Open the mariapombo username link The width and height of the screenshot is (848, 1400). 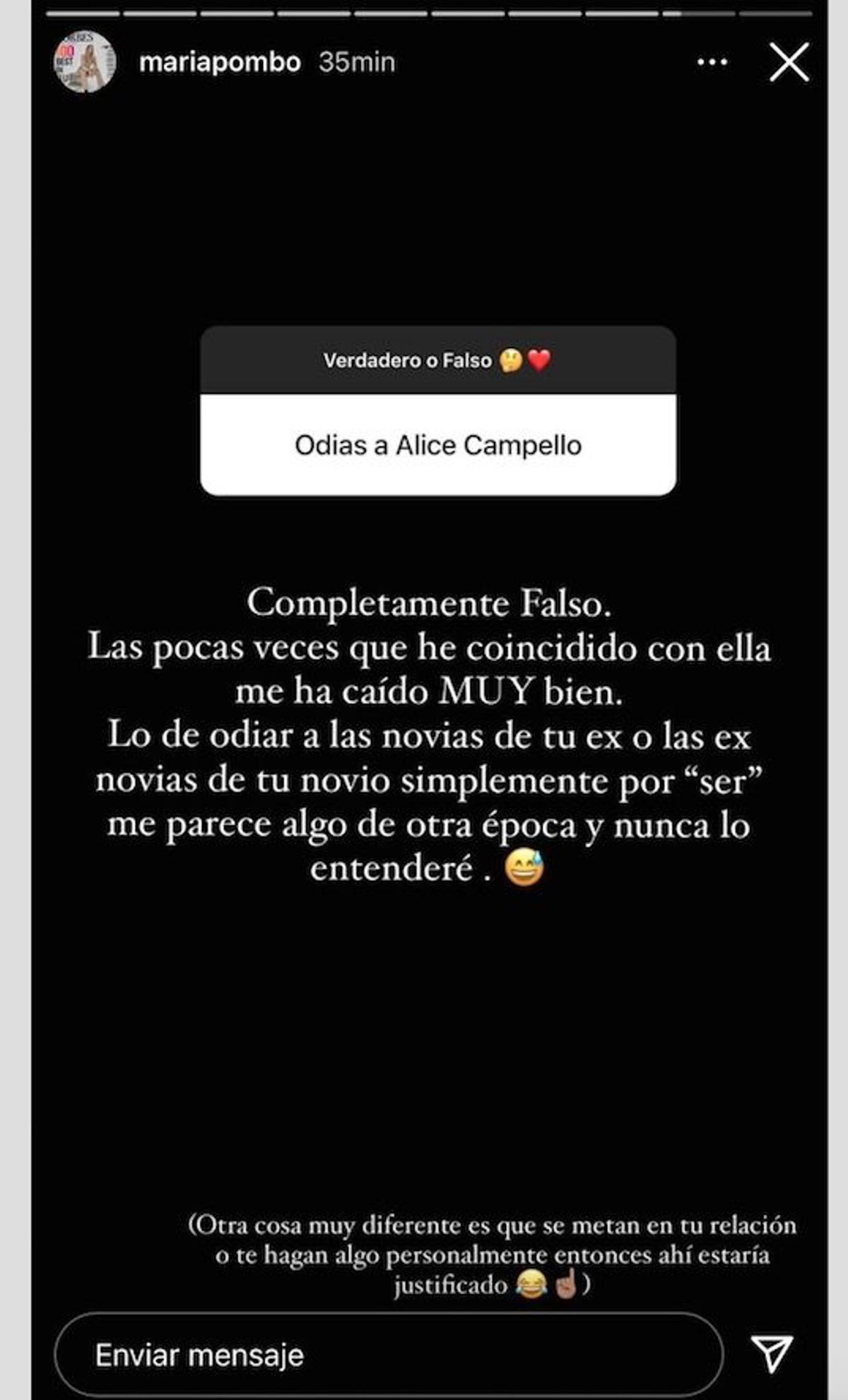[220, 62]
